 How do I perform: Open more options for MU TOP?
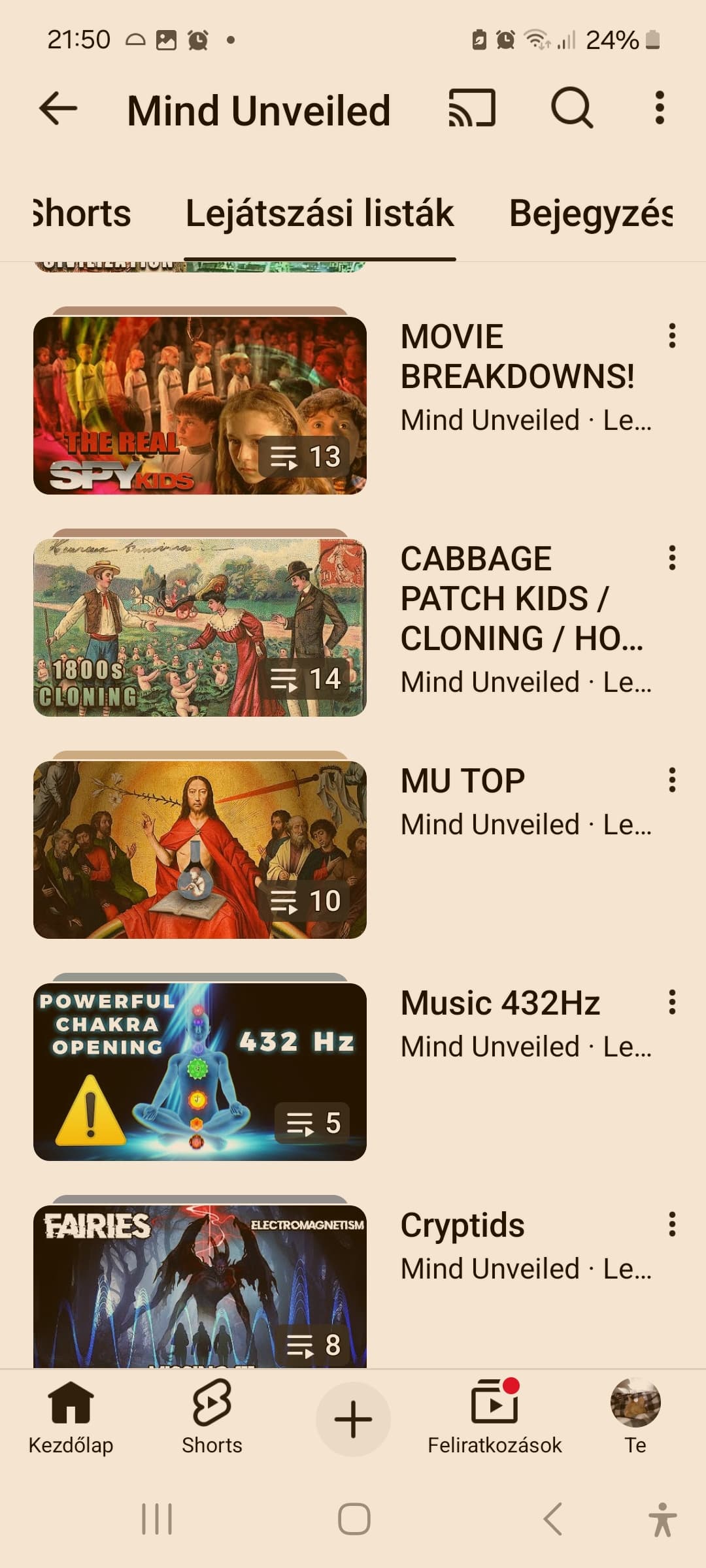pos(671,780)
